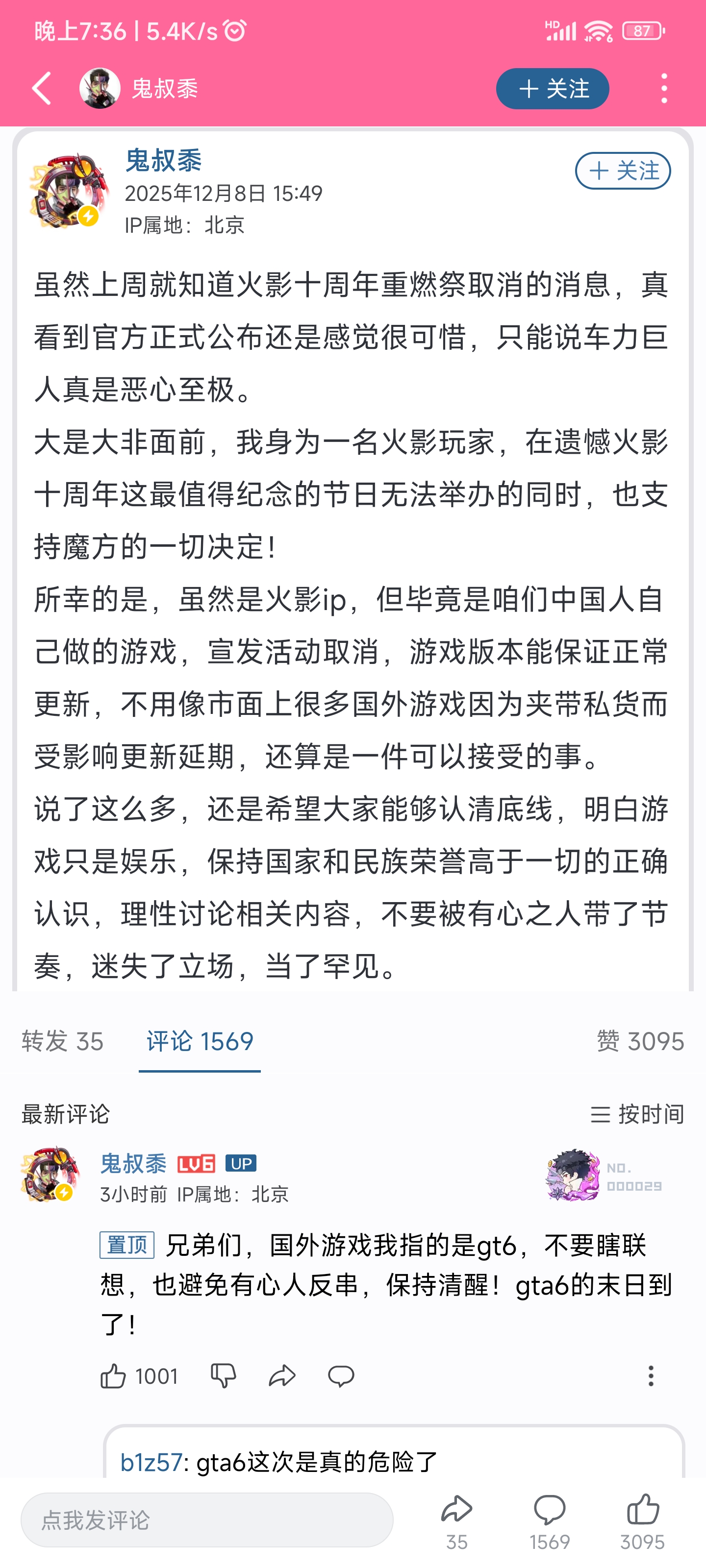Open the overflow menu in the header
The width and height of the screenshot is (706, 1568).
coord(663,89)
